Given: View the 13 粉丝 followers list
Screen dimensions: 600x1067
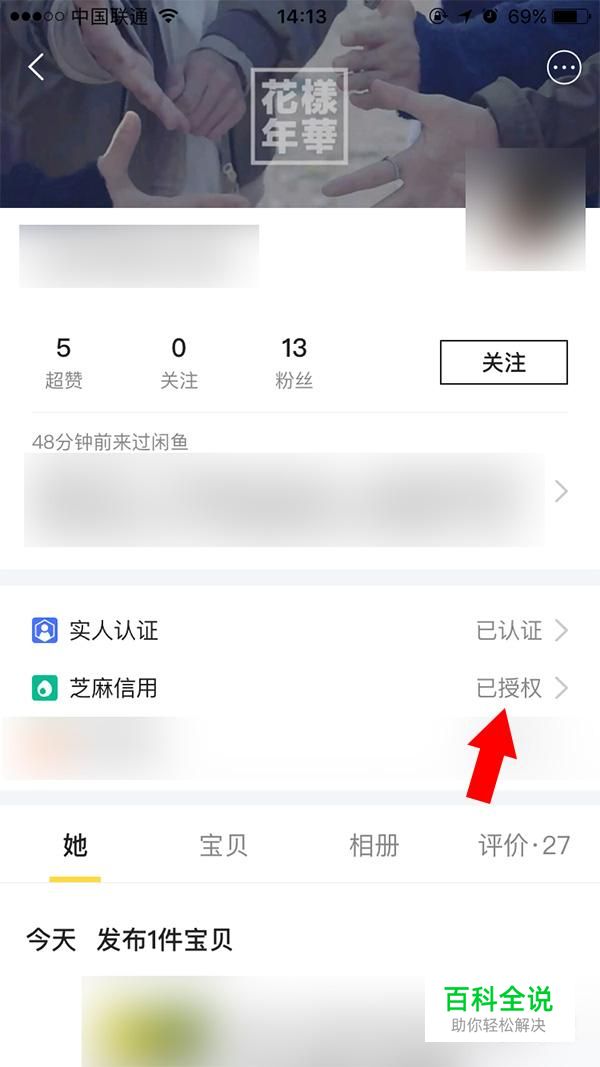Looking at the screenshot, I should coord(294,362).
